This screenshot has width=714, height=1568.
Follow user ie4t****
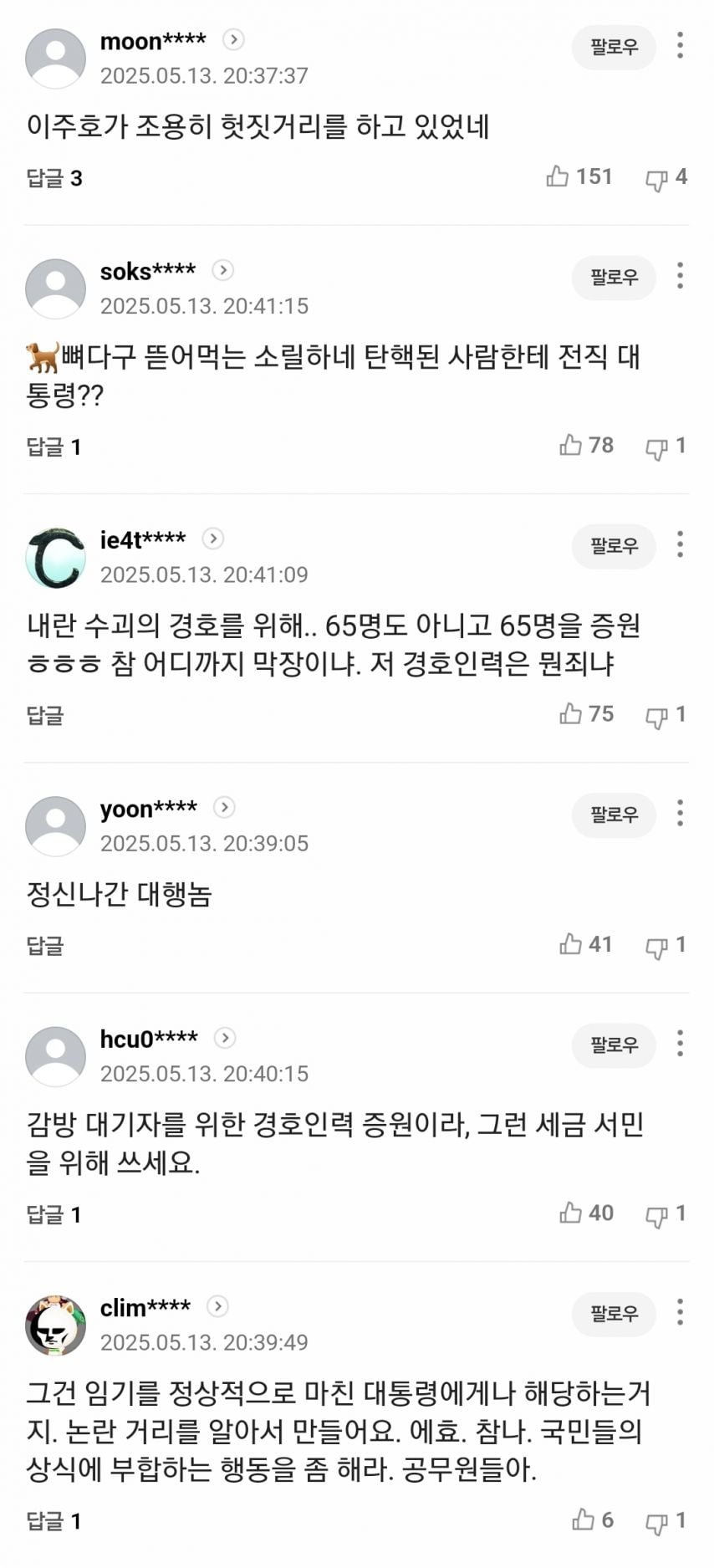click(x=614, y=546)
